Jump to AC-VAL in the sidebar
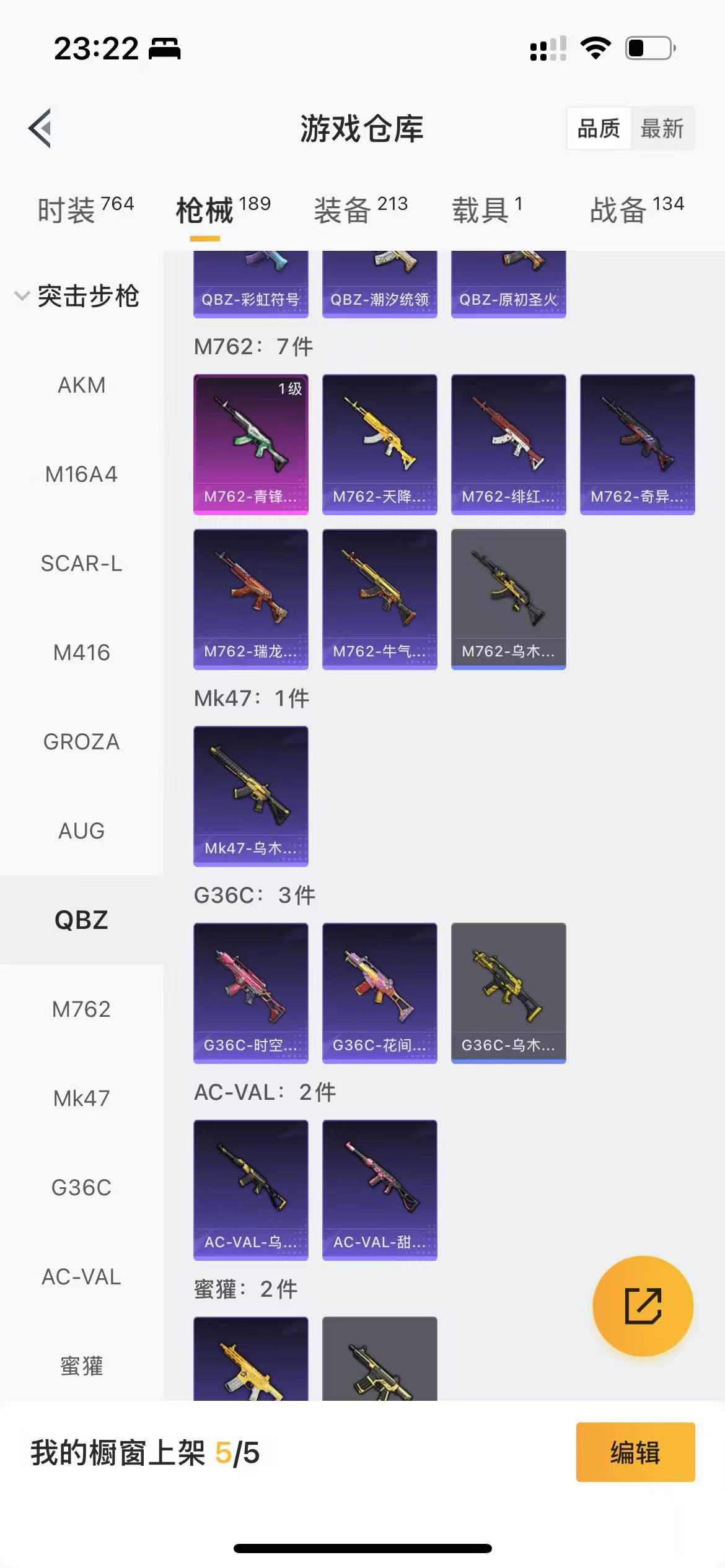Viewport: 725px width, 1568px height. 81,1277
